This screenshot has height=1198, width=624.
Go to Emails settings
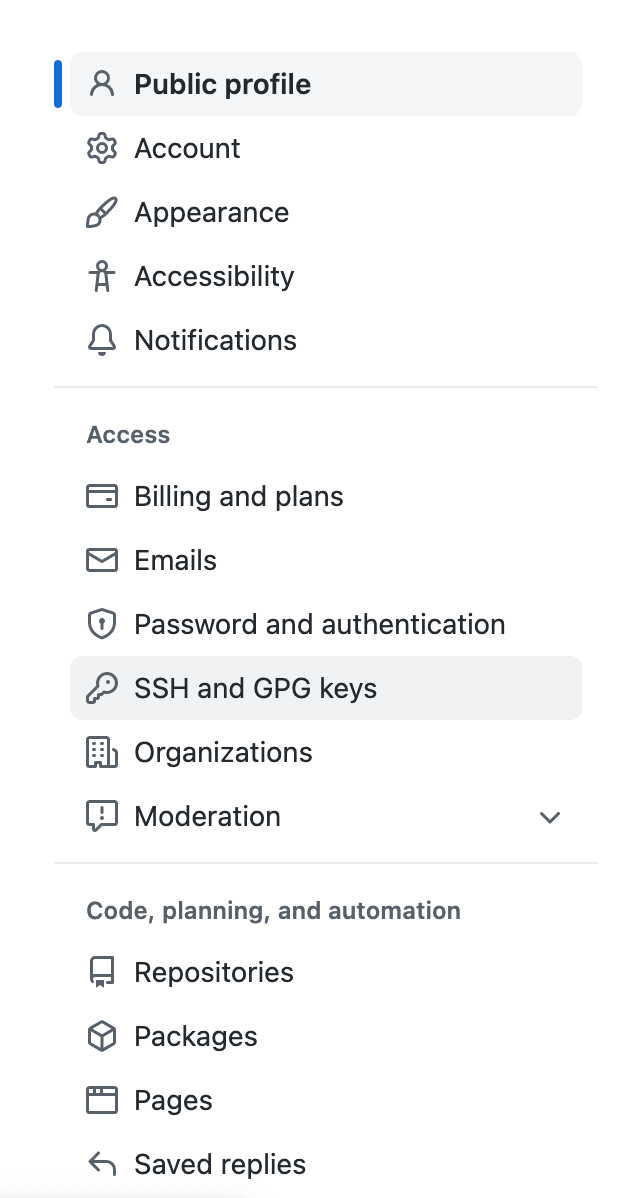[325, 561]
